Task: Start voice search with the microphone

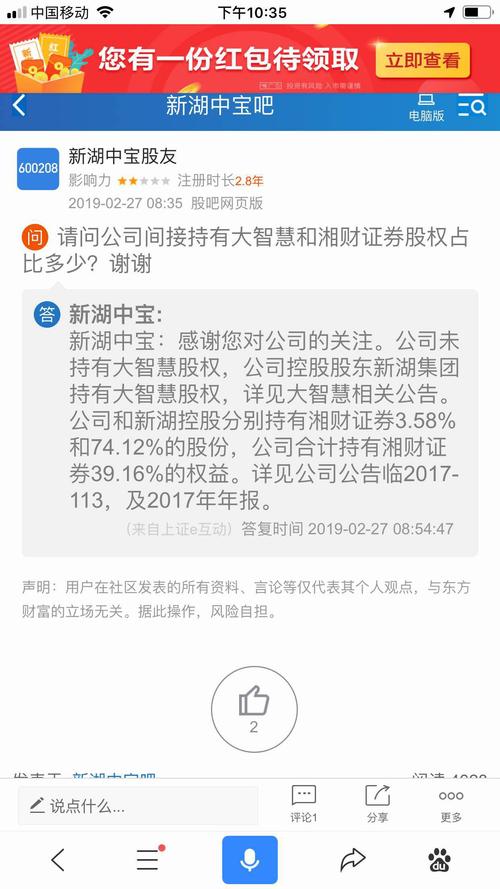Action: tap(250, 860)
